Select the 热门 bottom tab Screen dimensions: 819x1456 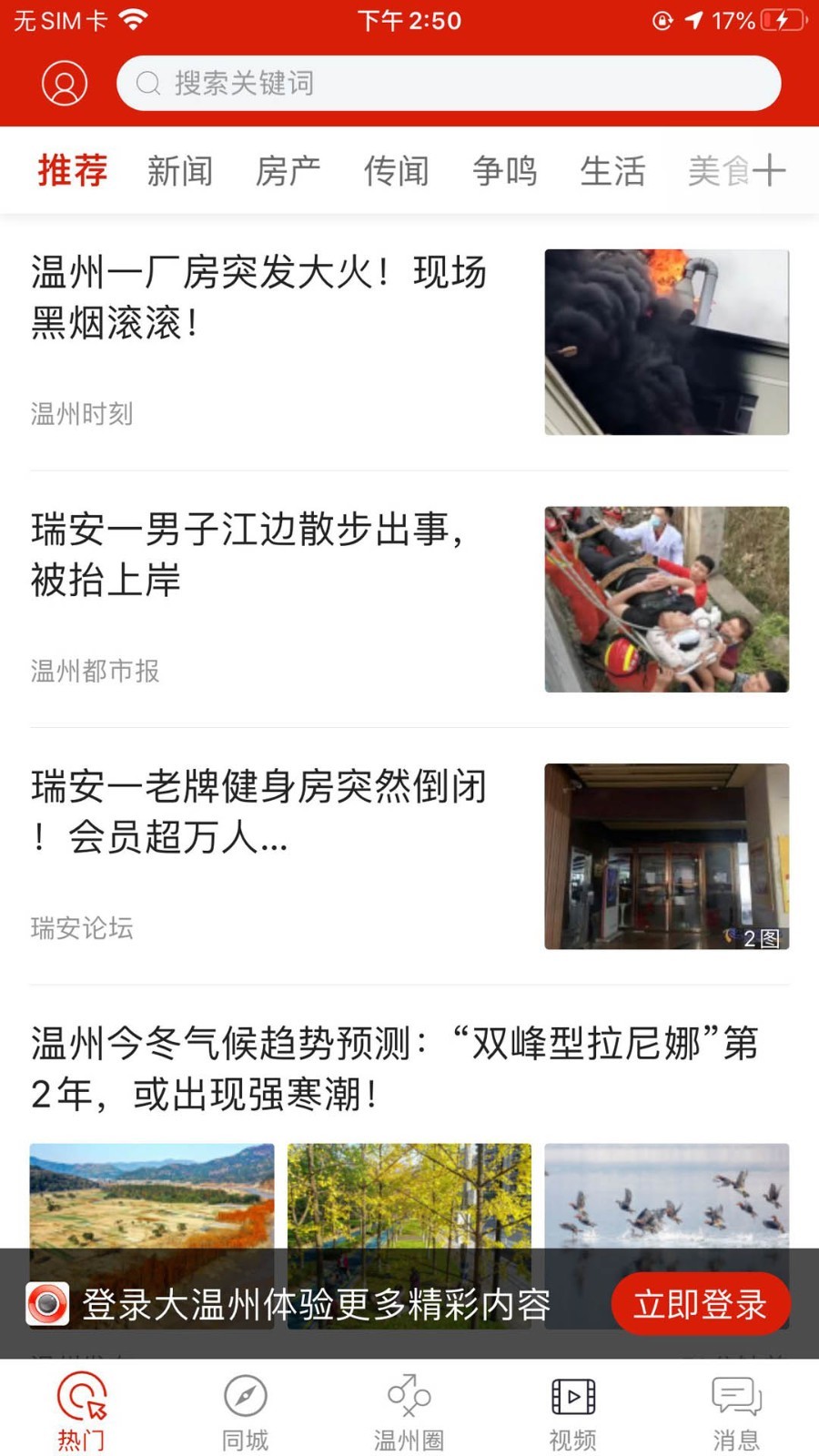[x=82, y=1411]
